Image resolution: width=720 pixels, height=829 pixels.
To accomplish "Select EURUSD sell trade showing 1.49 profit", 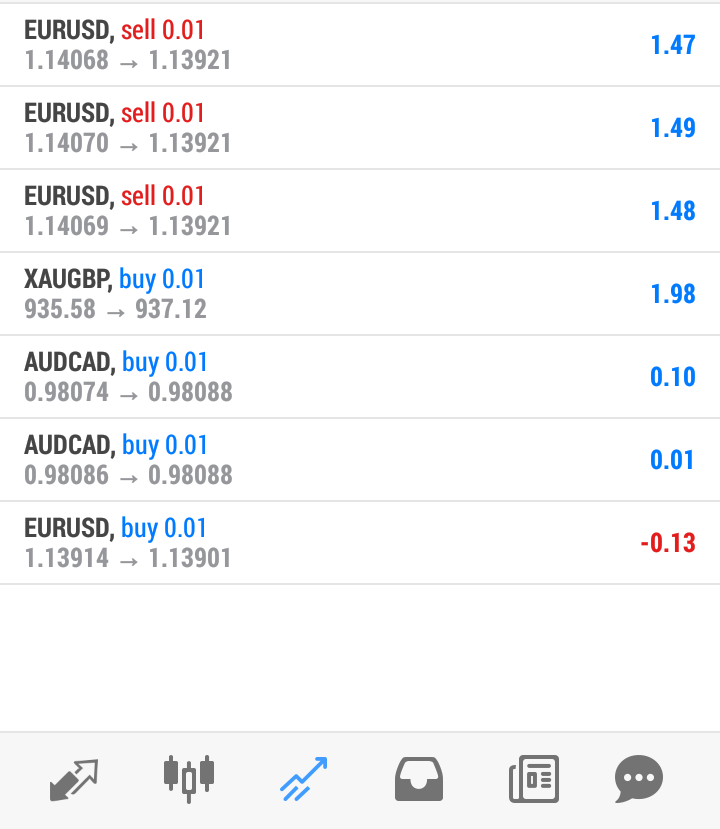I will pyautogui.click(x=360, y=128).
